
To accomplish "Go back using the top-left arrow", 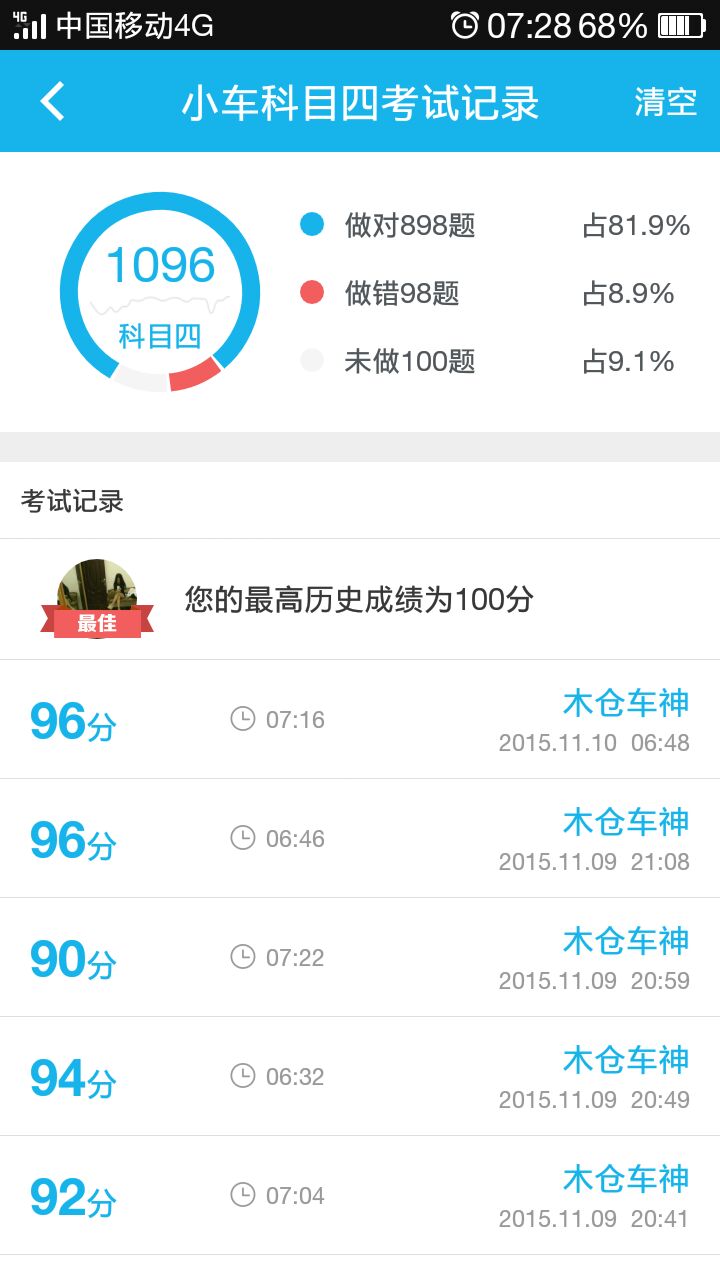I will coord(52,101).
